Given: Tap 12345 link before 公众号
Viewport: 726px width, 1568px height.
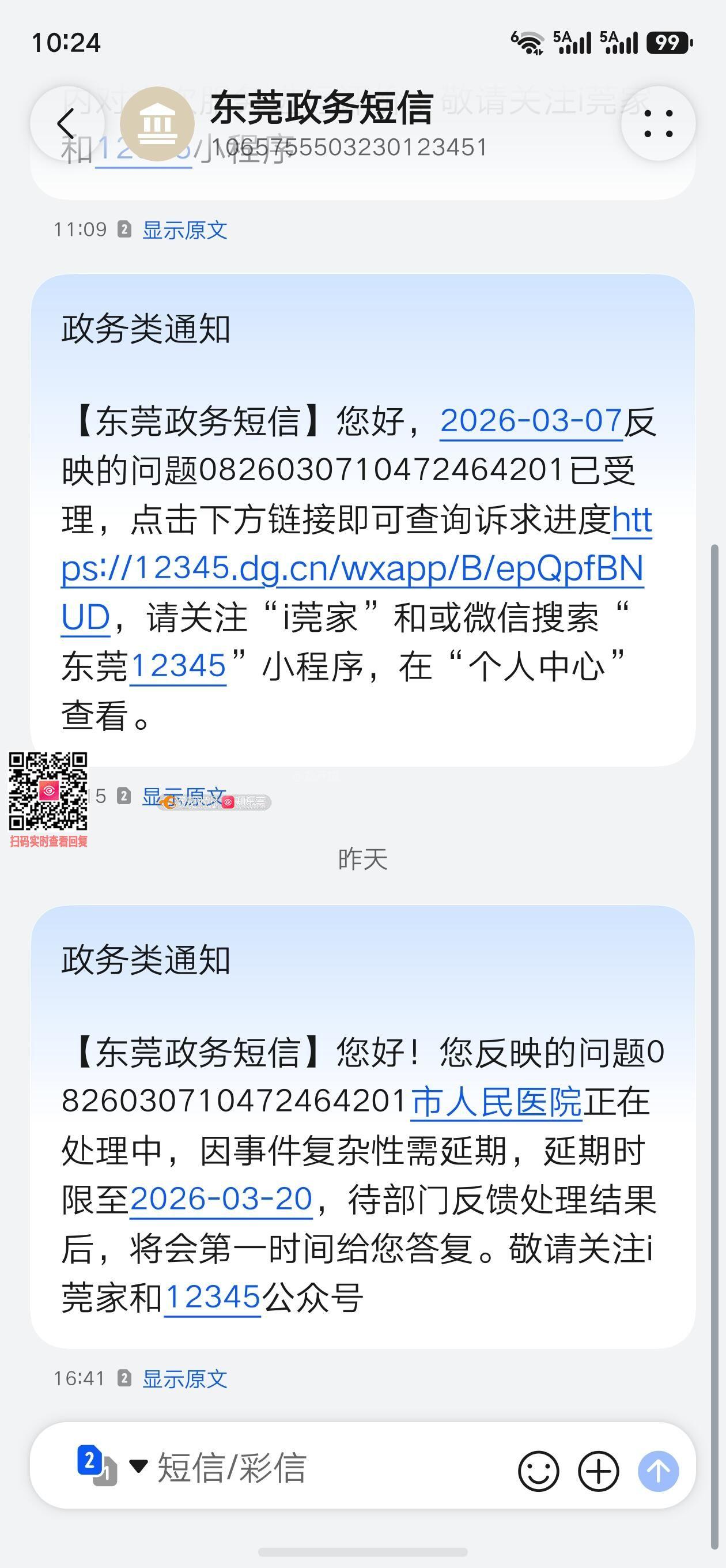Looking at the screenshot, I should [x=213, y=1297].
